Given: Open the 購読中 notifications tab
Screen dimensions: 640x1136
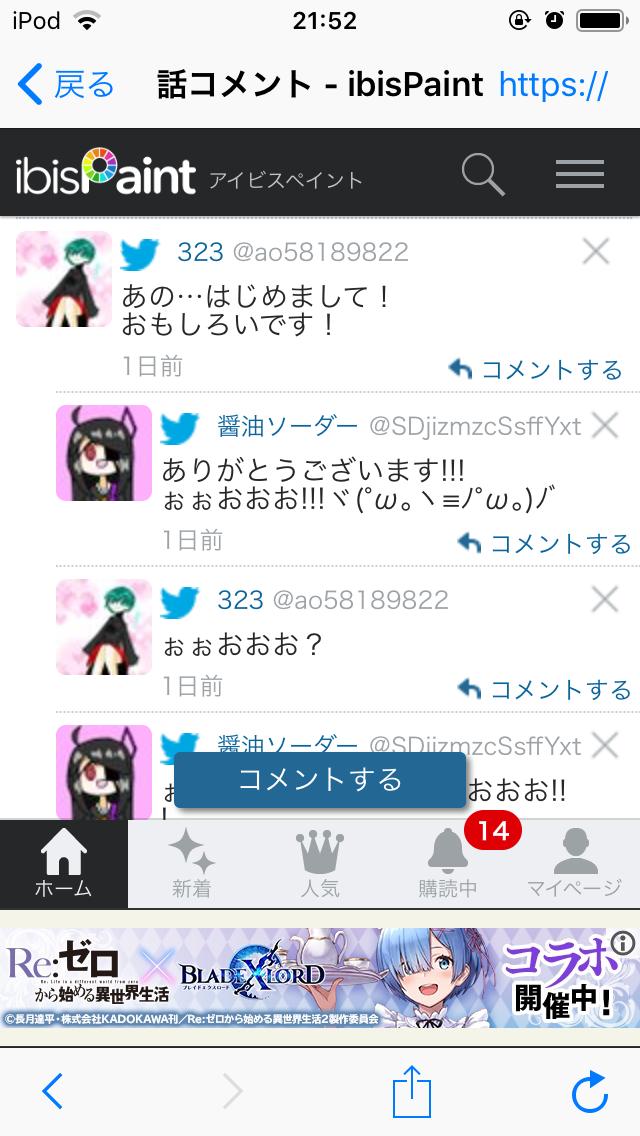Looking at the screenshot, I should point(448,864).
